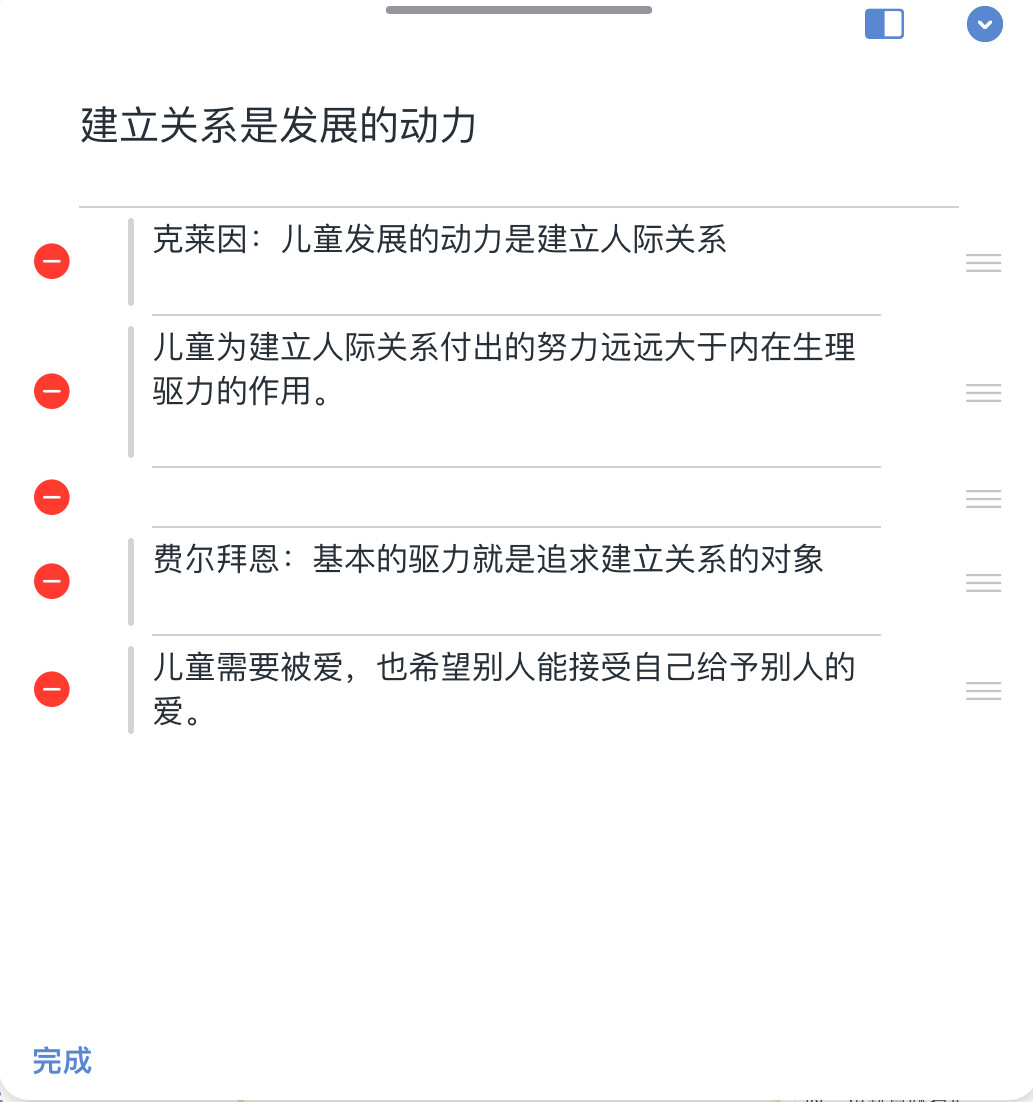Viewport: 1033px width, 1102px height.
Task: Edit the note about 内在生理驱力的作用
Action: click(x=504, y=369)
